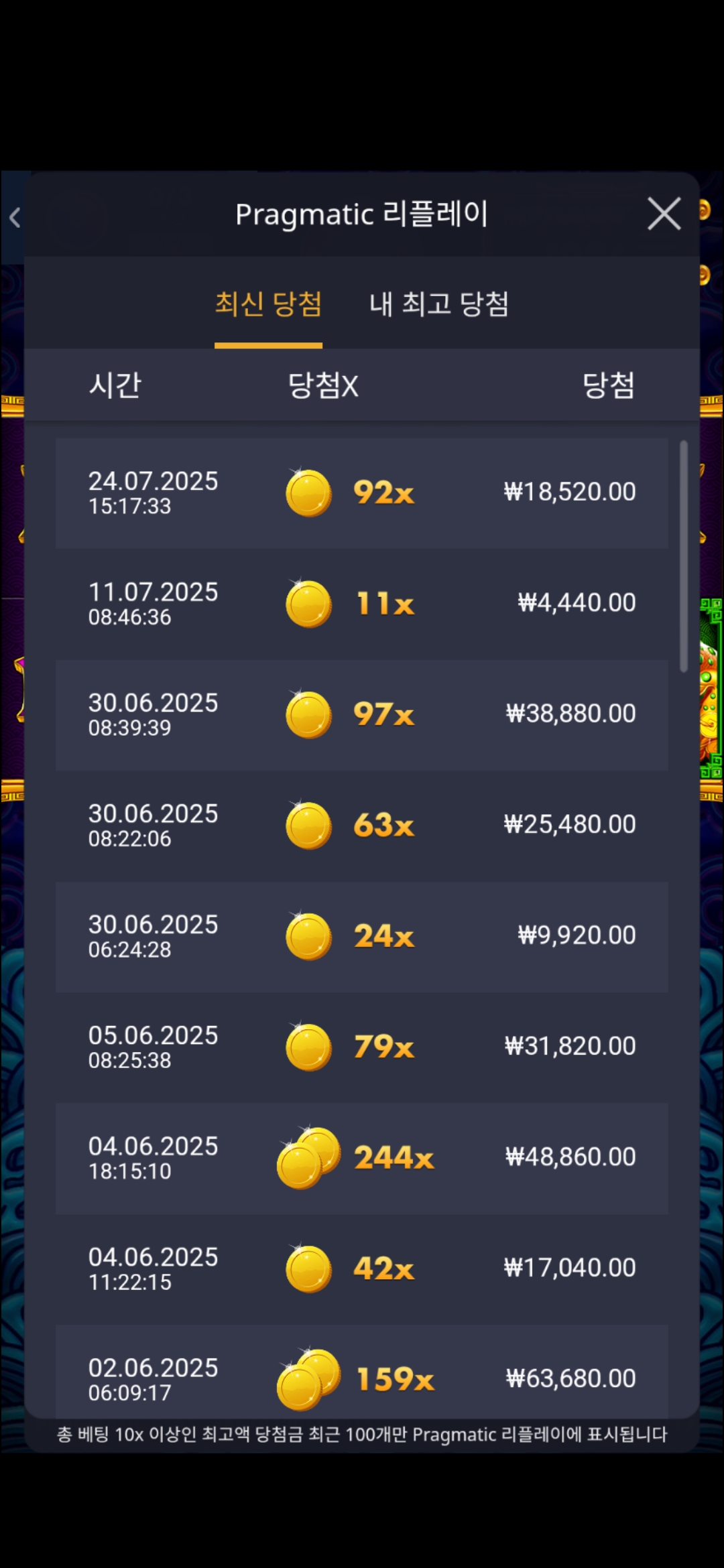View the 159x replay from 02.06.2025
The image size is (724, 1568).
[x=361, y=1377]
